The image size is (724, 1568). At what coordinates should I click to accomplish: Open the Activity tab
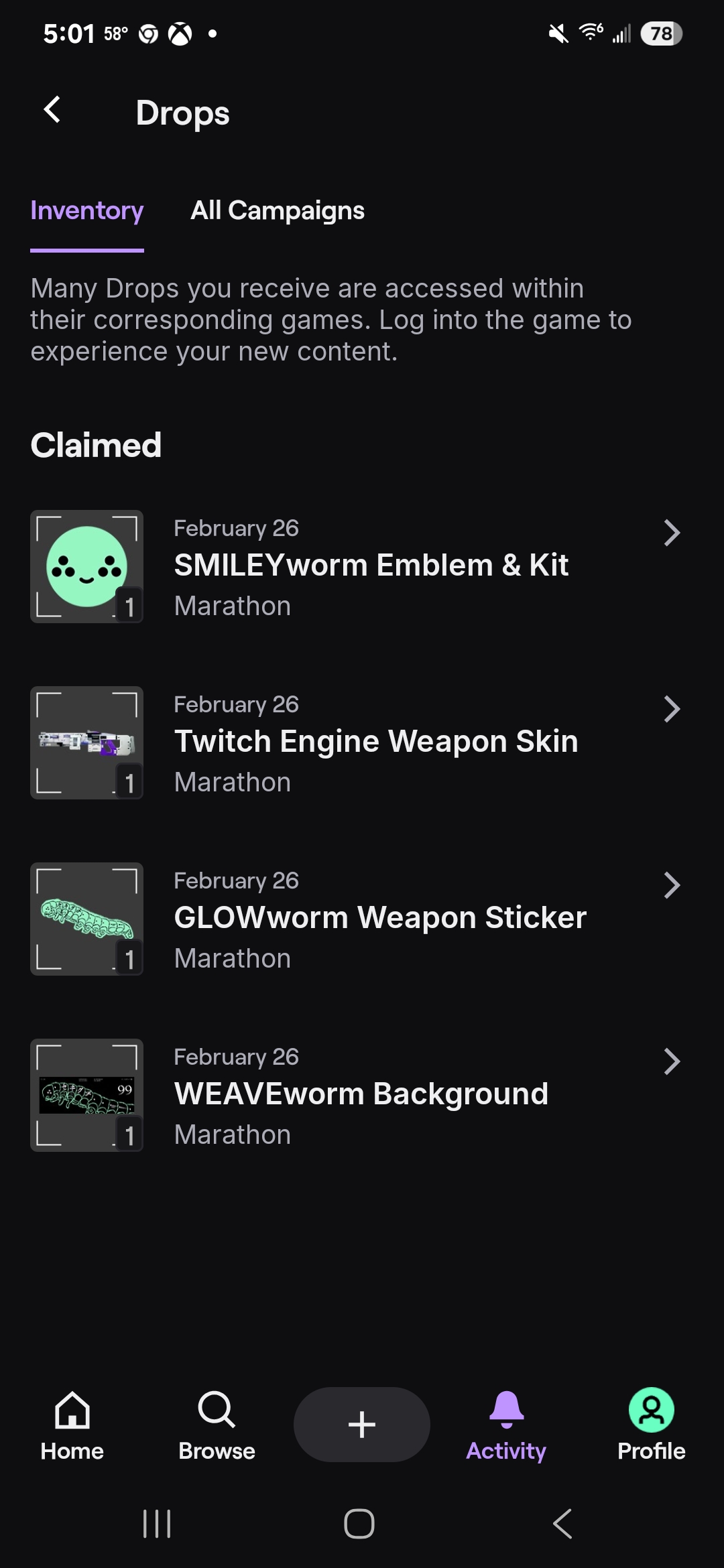pyautogui.click(x=506, y=1425)
